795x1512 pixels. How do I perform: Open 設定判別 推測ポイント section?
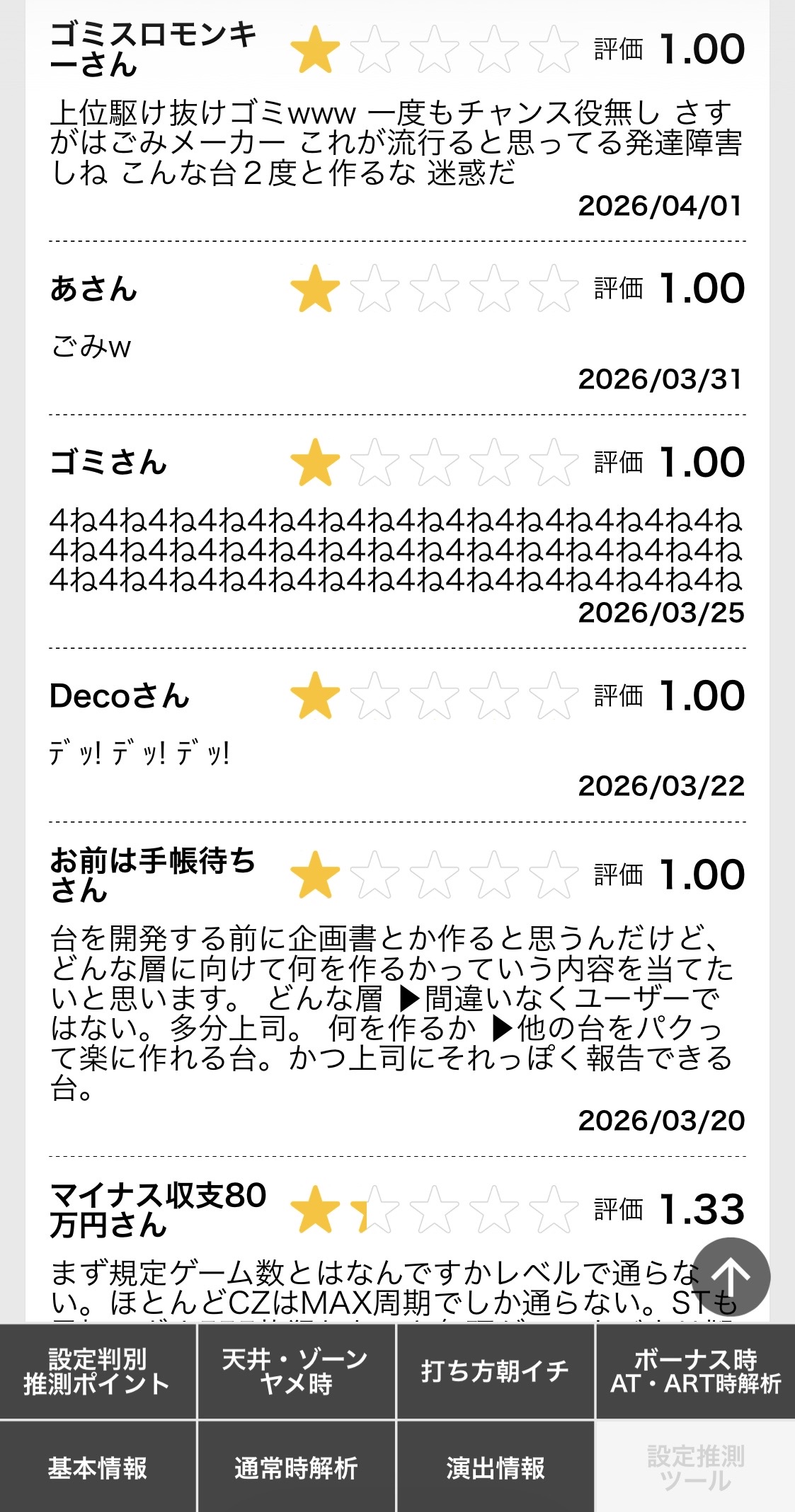tap(98, 1371)
